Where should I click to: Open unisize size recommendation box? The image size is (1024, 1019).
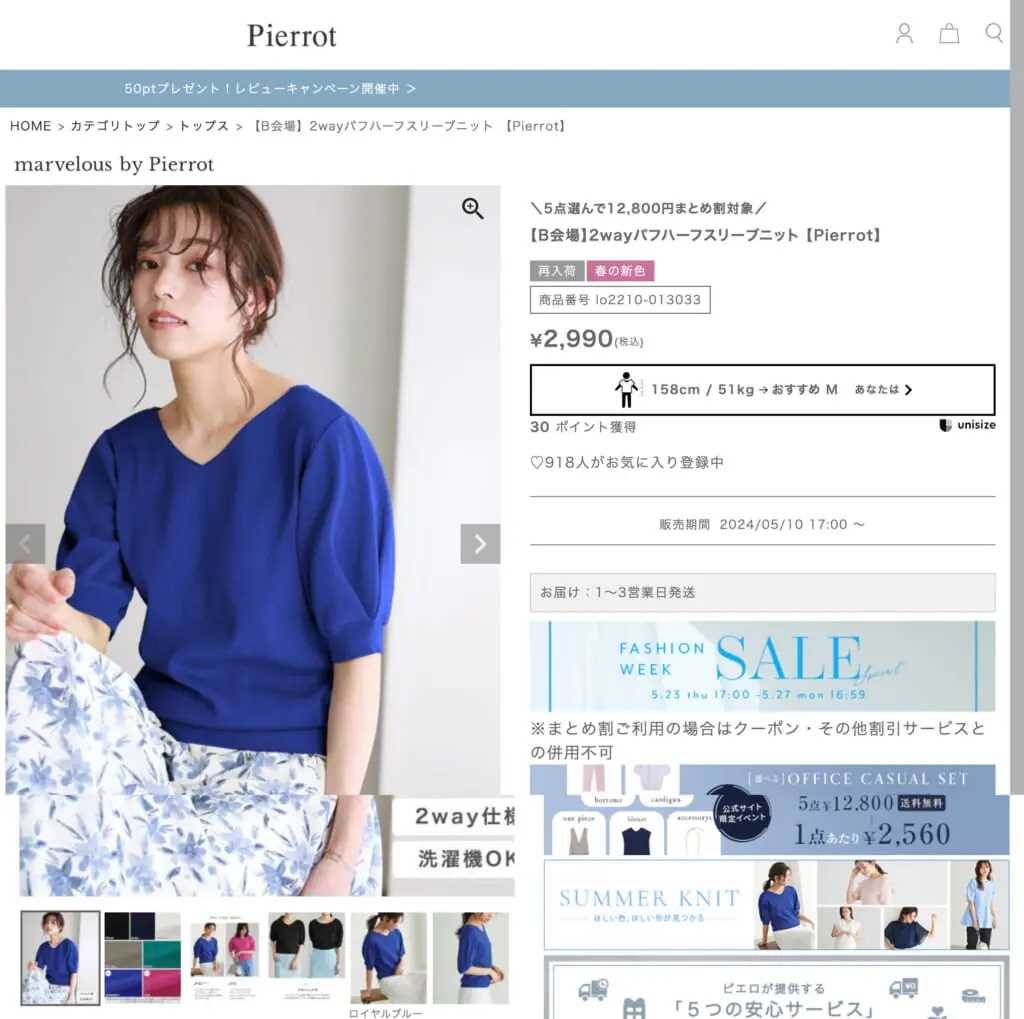tap(762, 390)
